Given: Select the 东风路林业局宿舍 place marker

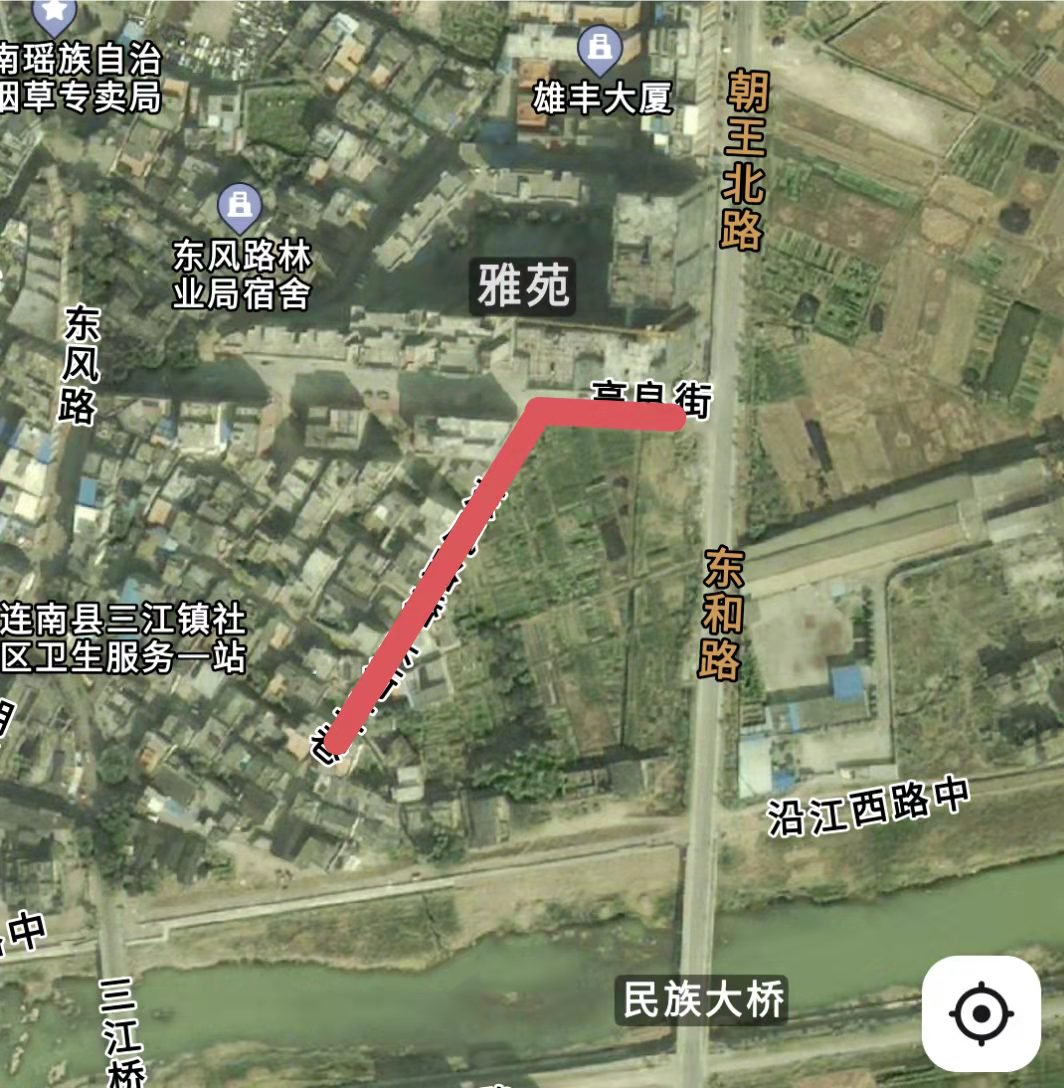Looking at the screenshot, I should (239, 205).
